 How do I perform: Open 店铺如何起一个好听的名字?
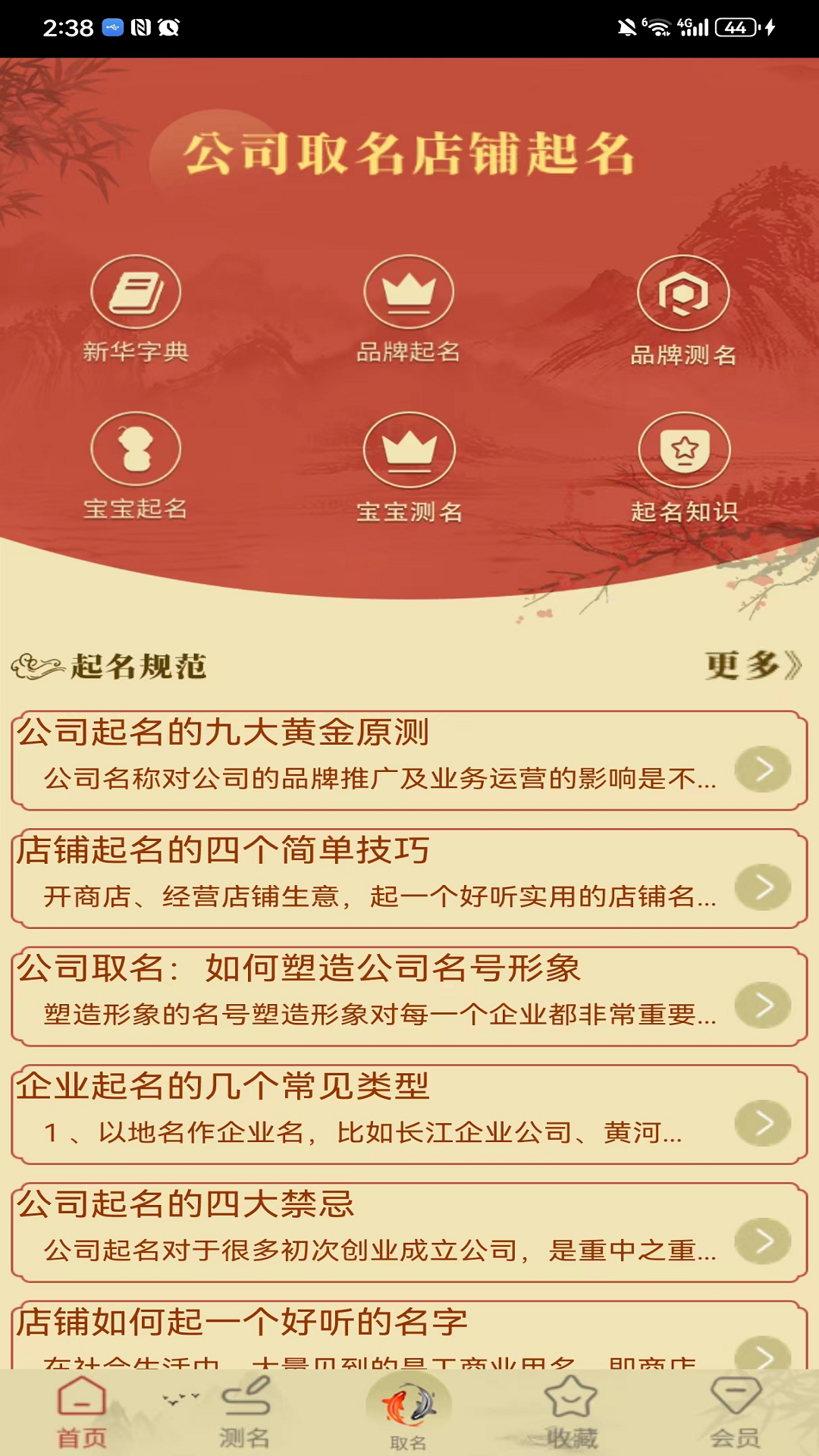click(409, 1335)
